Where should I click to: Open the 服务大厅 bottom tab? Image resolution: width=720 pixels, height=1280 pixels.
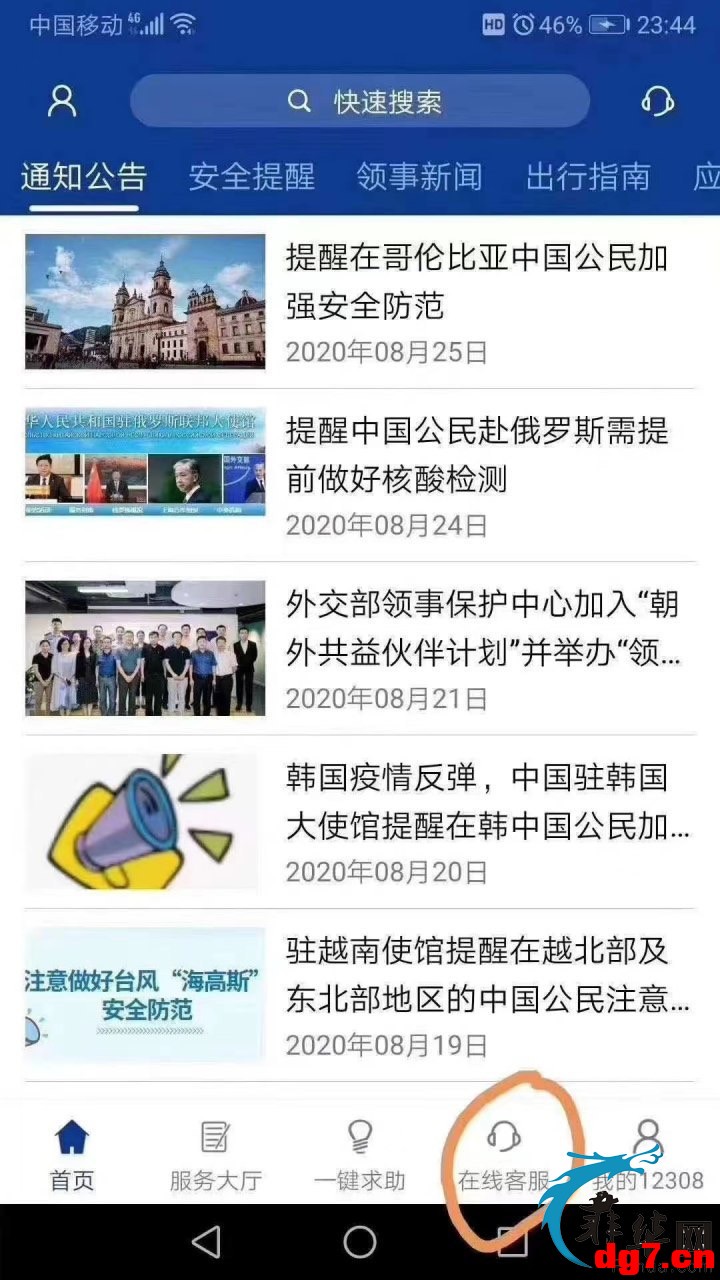click(x=216, y=1155)
